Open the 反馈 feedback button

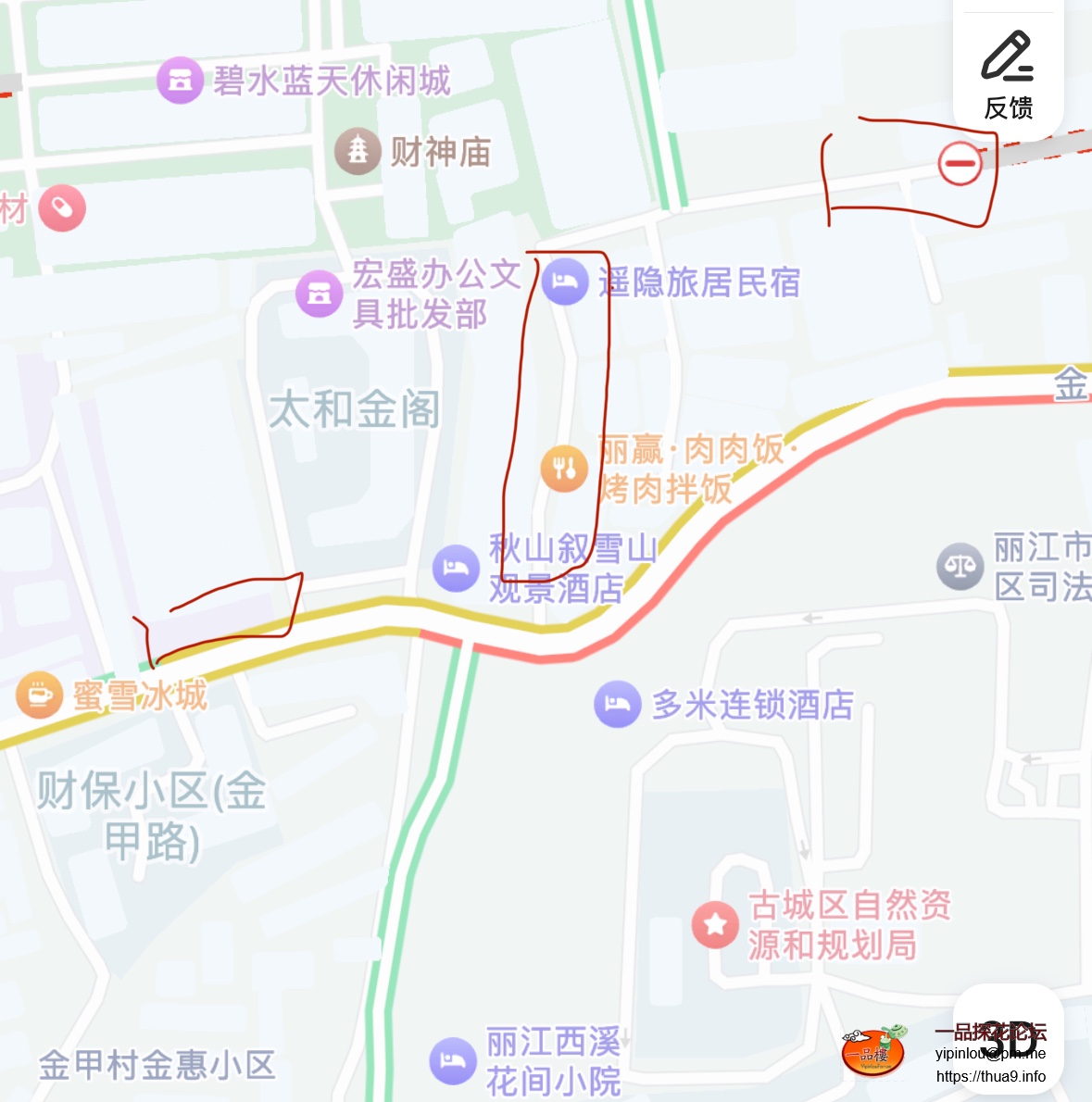[1008, 76]
